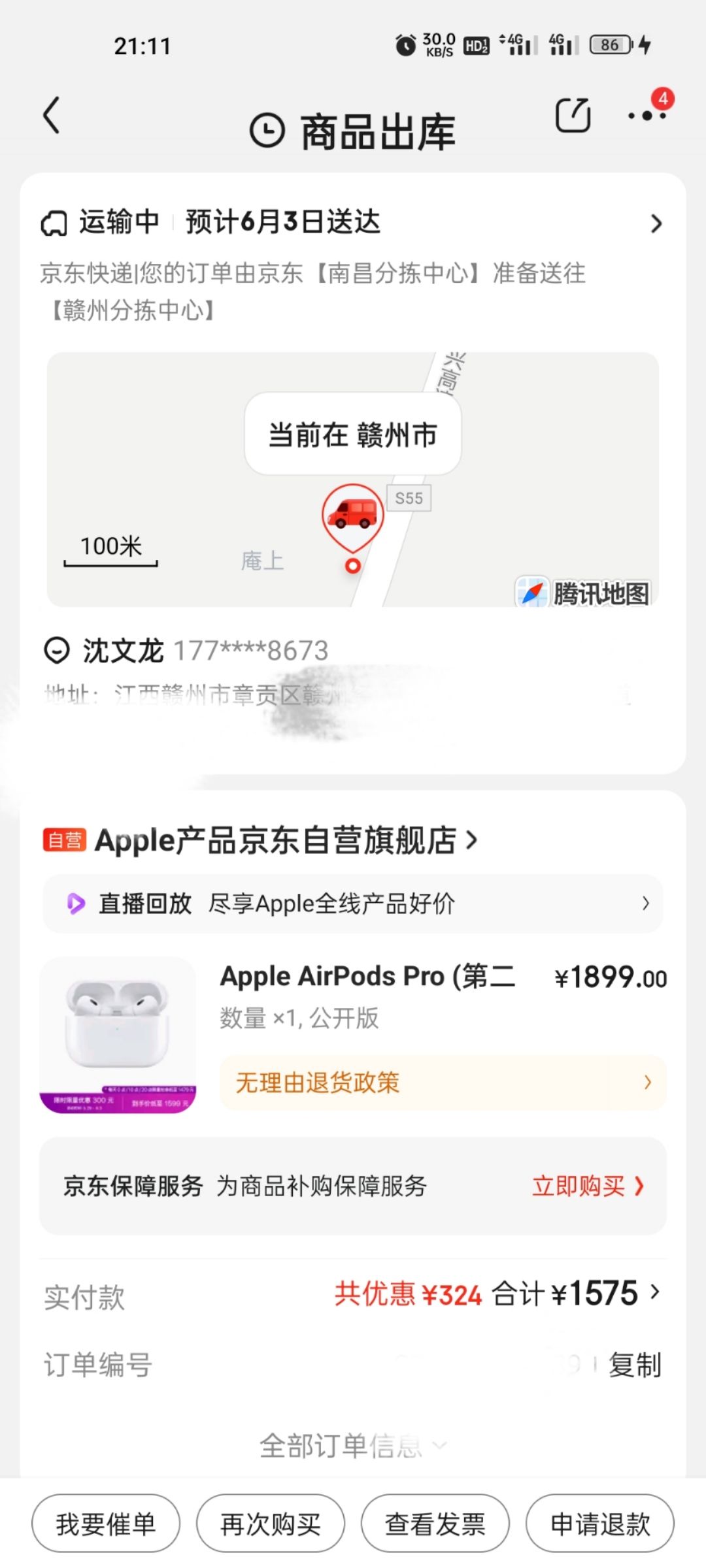Expand 全部订单信息 section
The width and height of the screenshot is (706, 1568).
point(353,1445)
